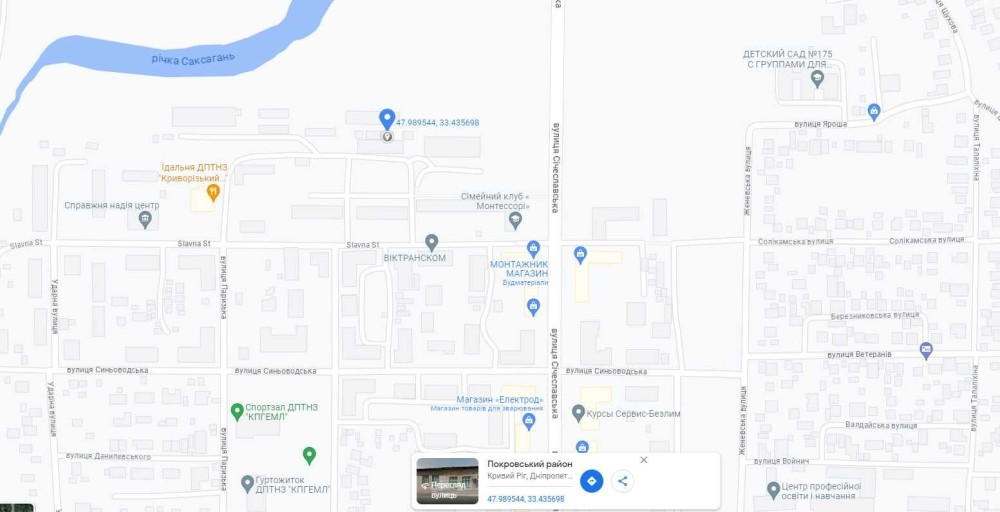The width and height of the screenshot is (1000, 512).
Task: Get directions to the Покровський район location
Action: [x=591, y=481]
